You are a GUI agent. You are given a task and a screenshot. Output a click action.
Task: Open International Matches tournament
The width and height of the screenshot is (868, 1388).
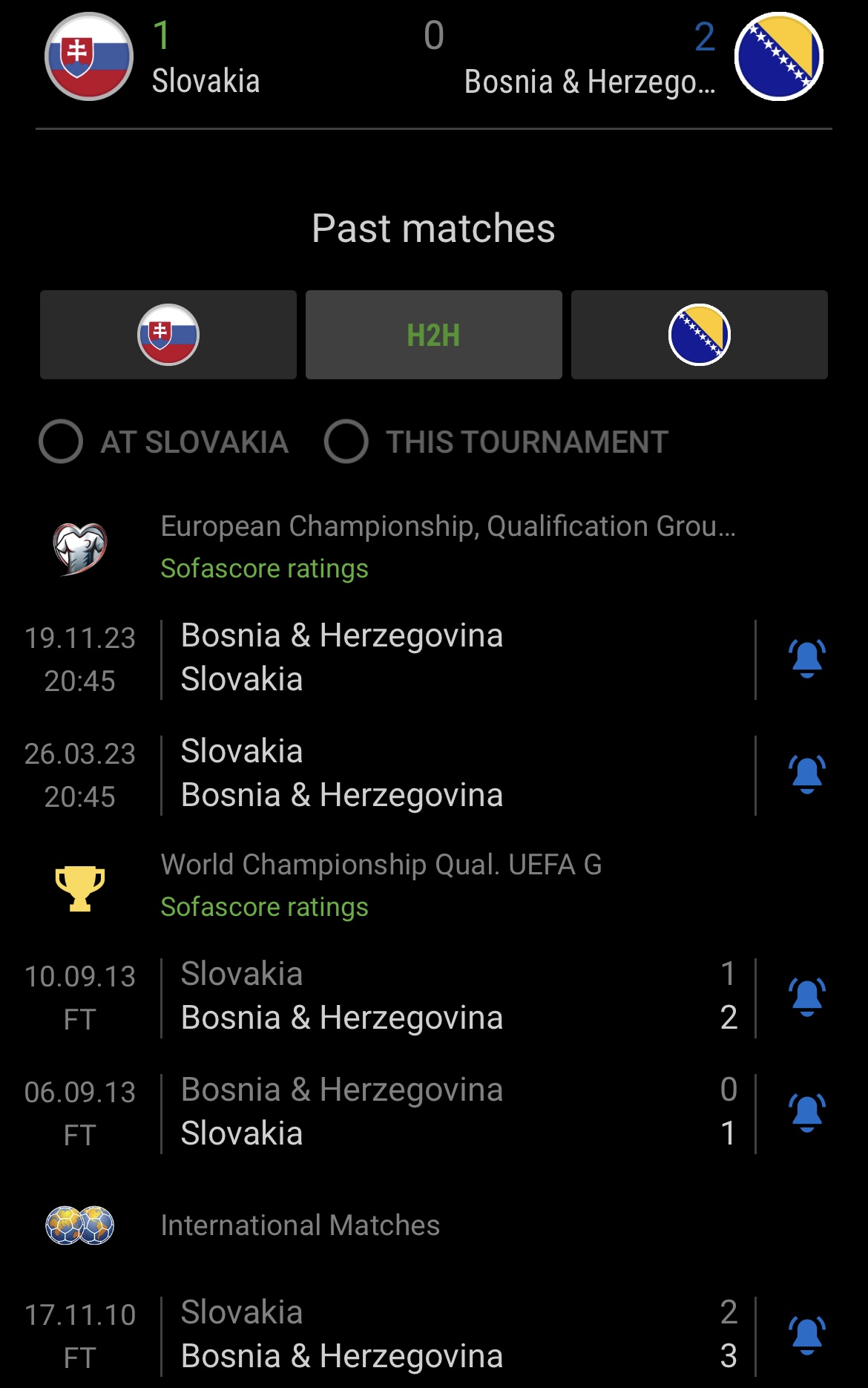pos(300,1225)
